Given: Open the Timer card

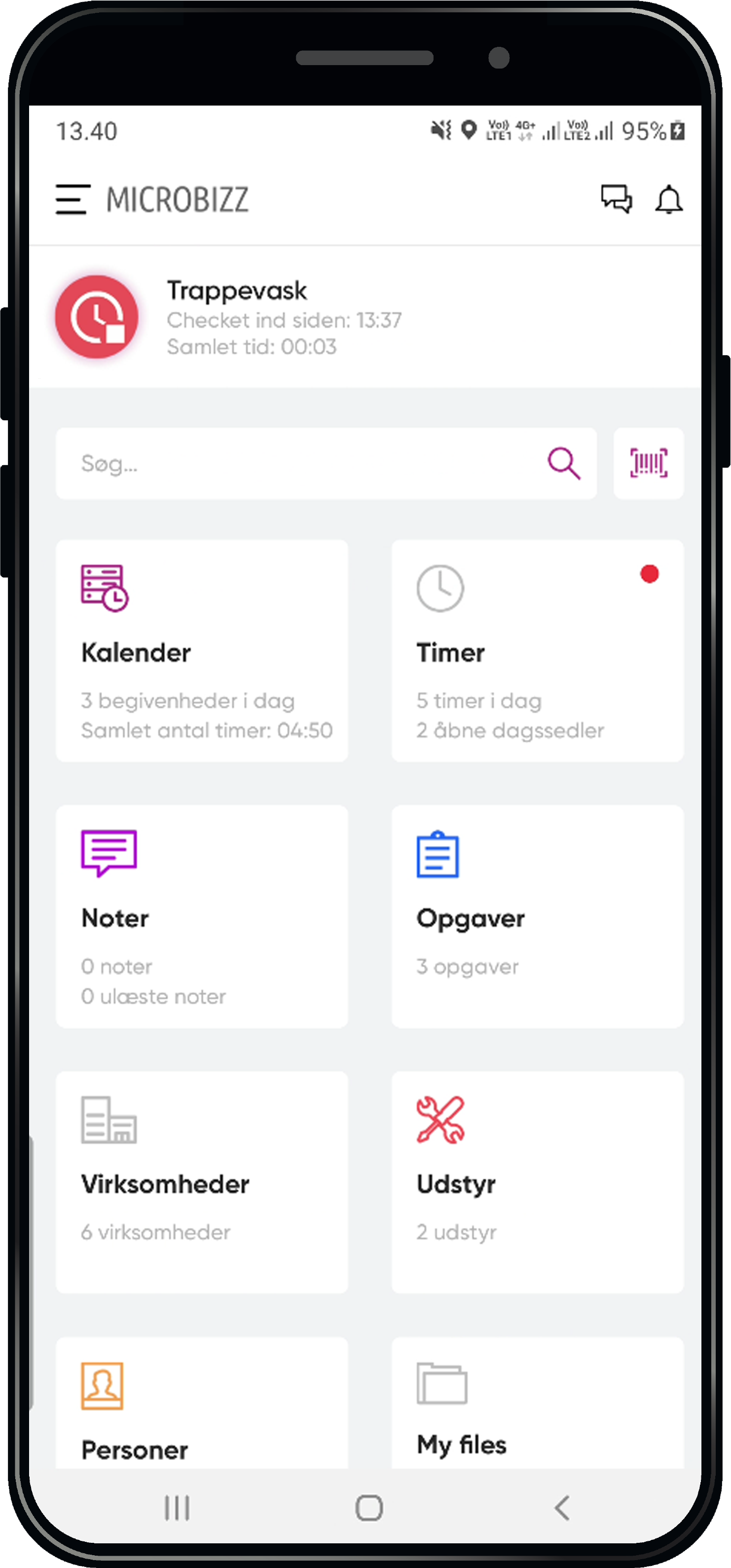Looking at the screenshot, I should pyautogui.click(x=538, y=650).
